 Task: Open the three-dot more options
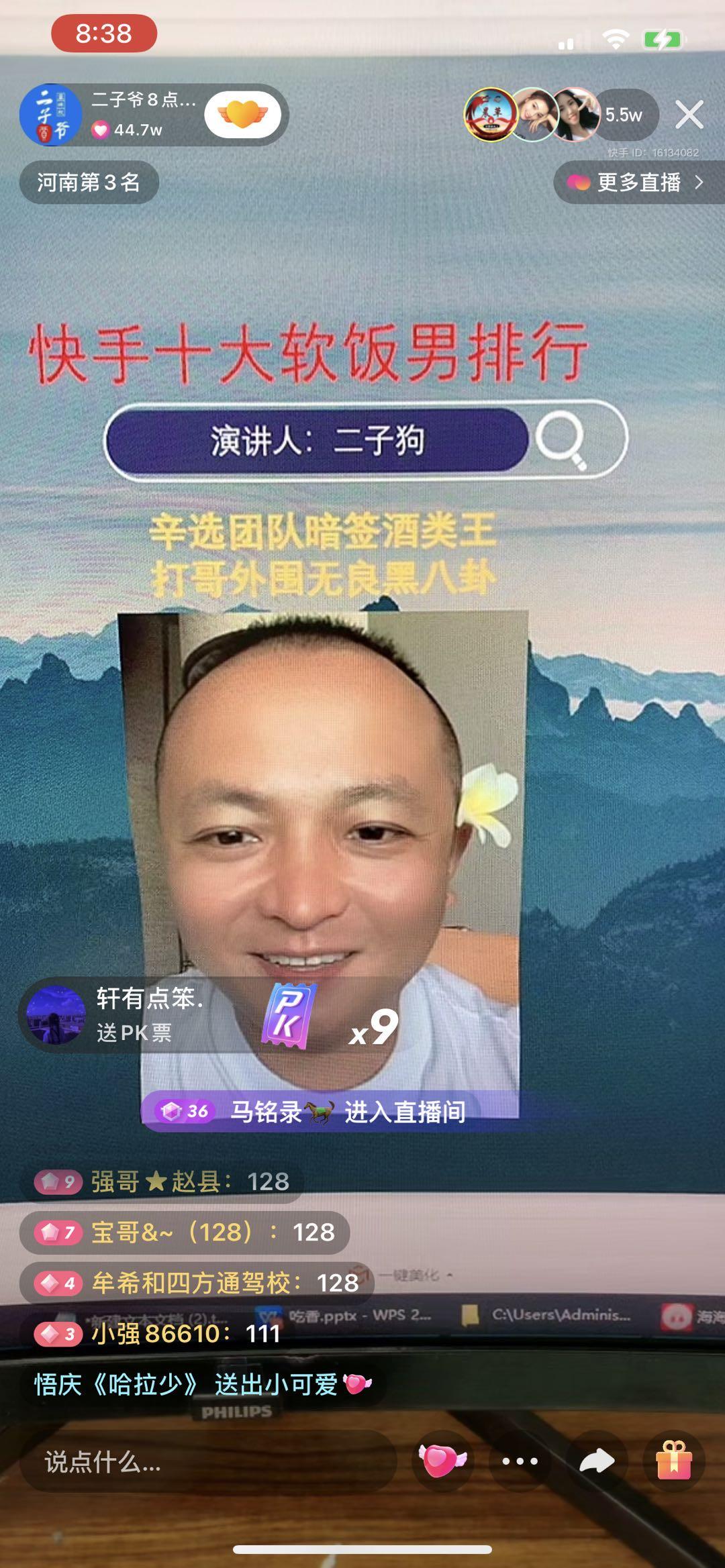(520, 1461)
